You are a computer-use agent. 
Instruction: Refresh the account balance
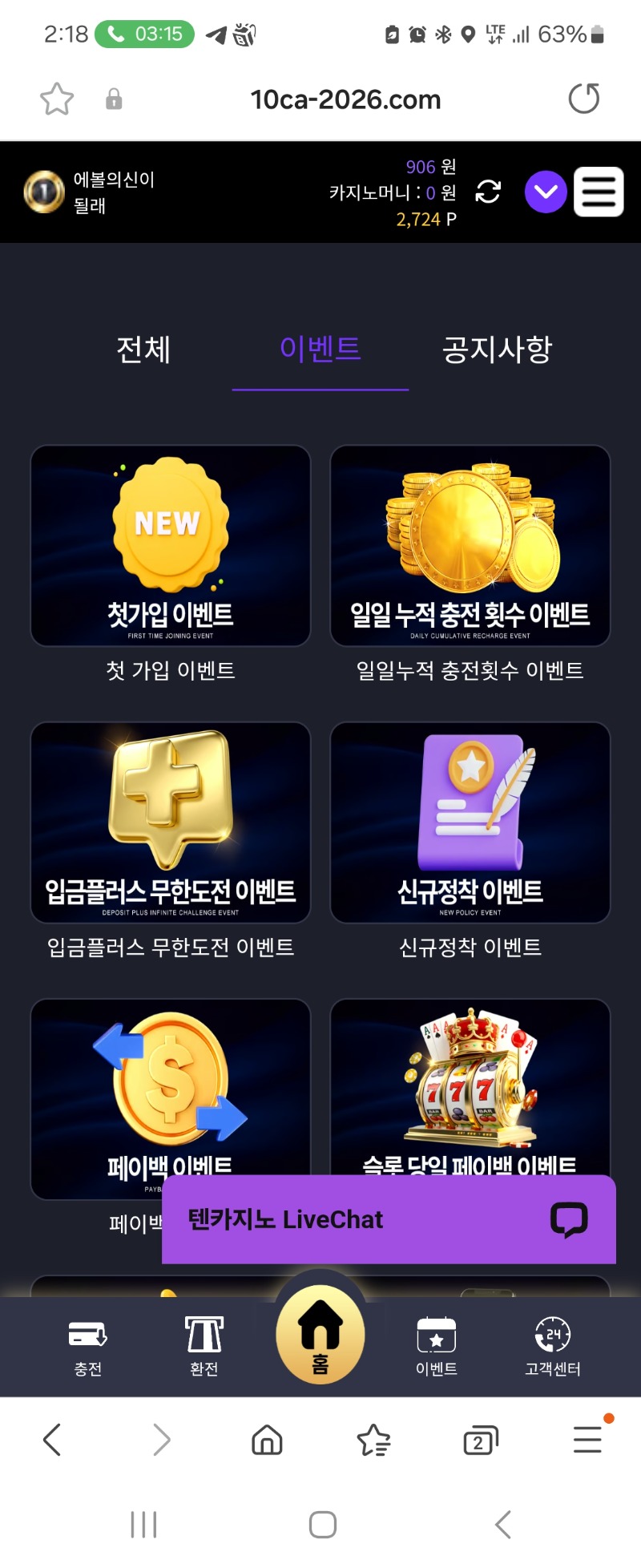[488, 192]
